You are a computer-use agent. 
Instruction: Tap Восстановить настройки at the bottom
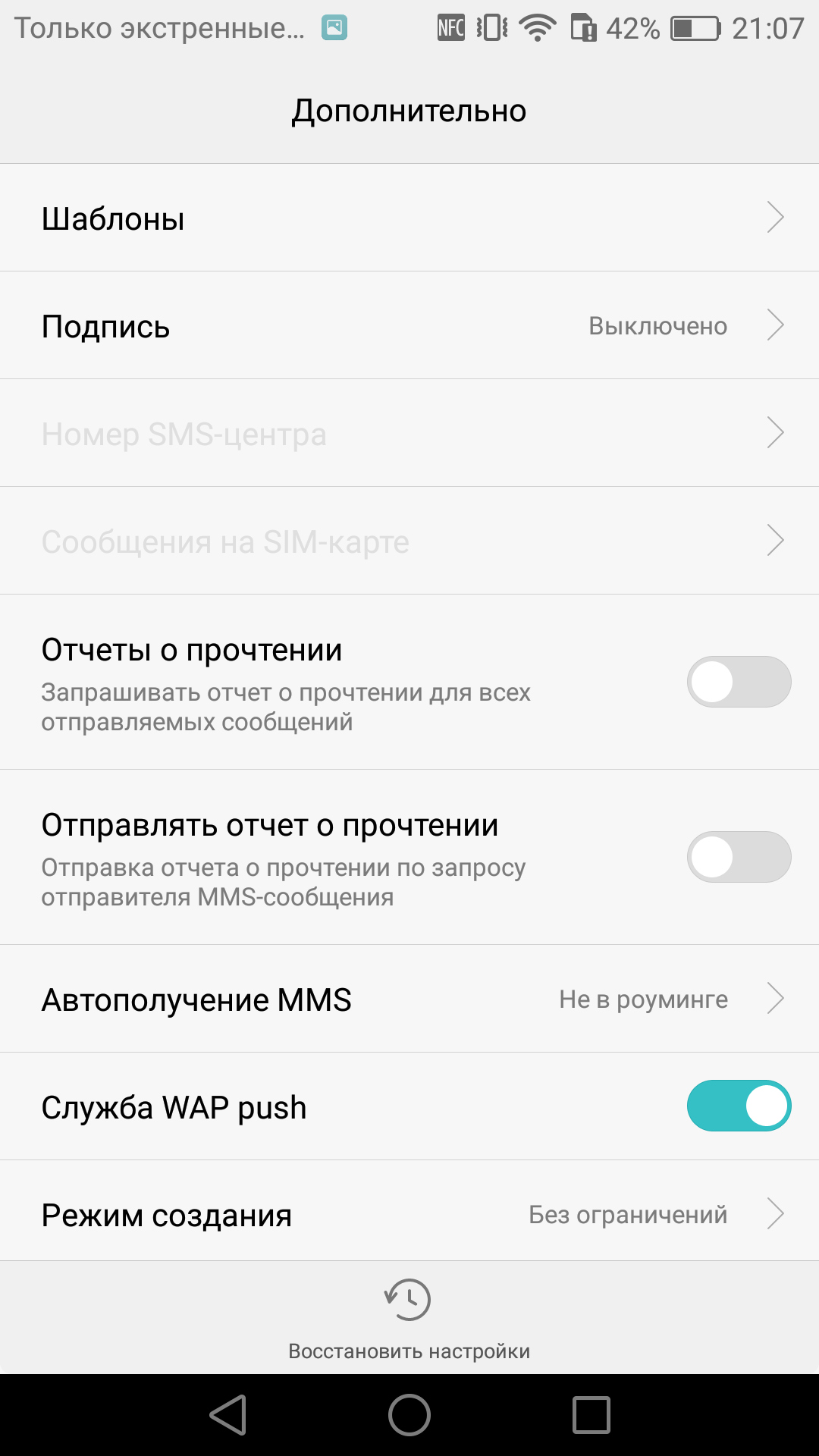[409, 1319]
